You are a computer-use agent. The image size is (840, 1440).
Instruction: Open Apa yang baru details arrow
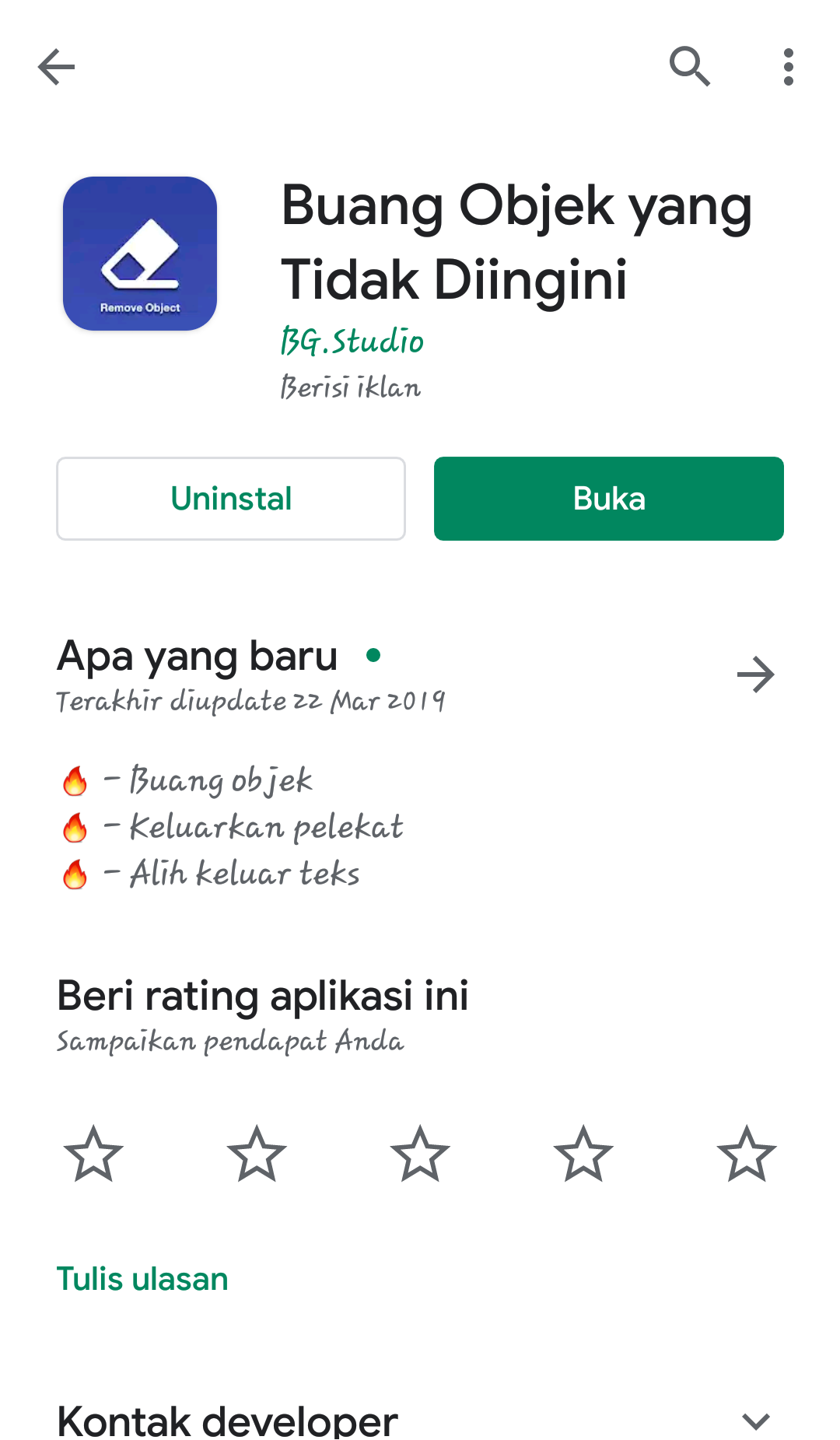(755, 674)
